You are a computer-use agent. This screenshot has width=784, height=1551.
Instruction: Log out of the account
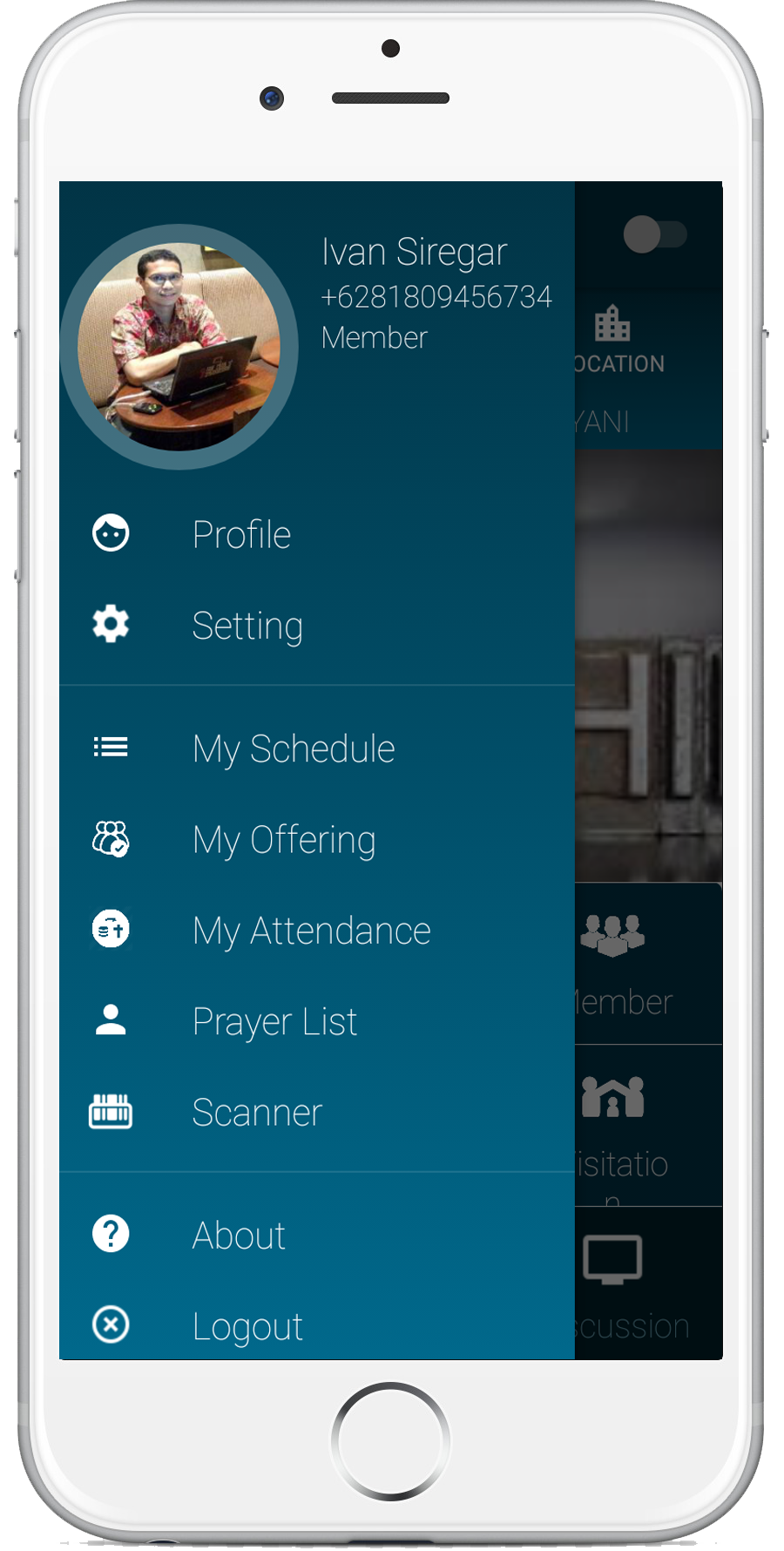[x=247, y=1326]
